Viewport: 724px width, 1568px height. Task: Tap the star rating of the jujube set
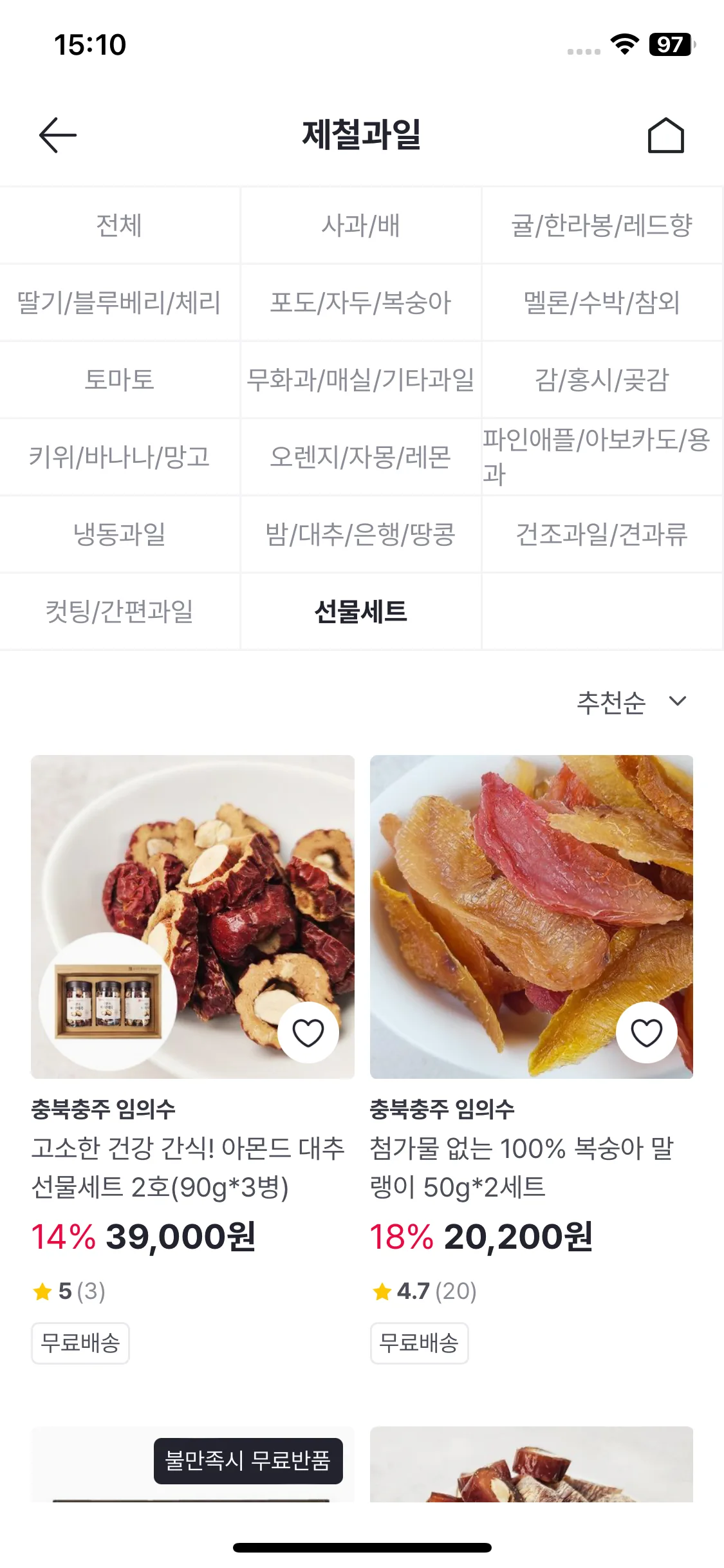coord(43,1290)
